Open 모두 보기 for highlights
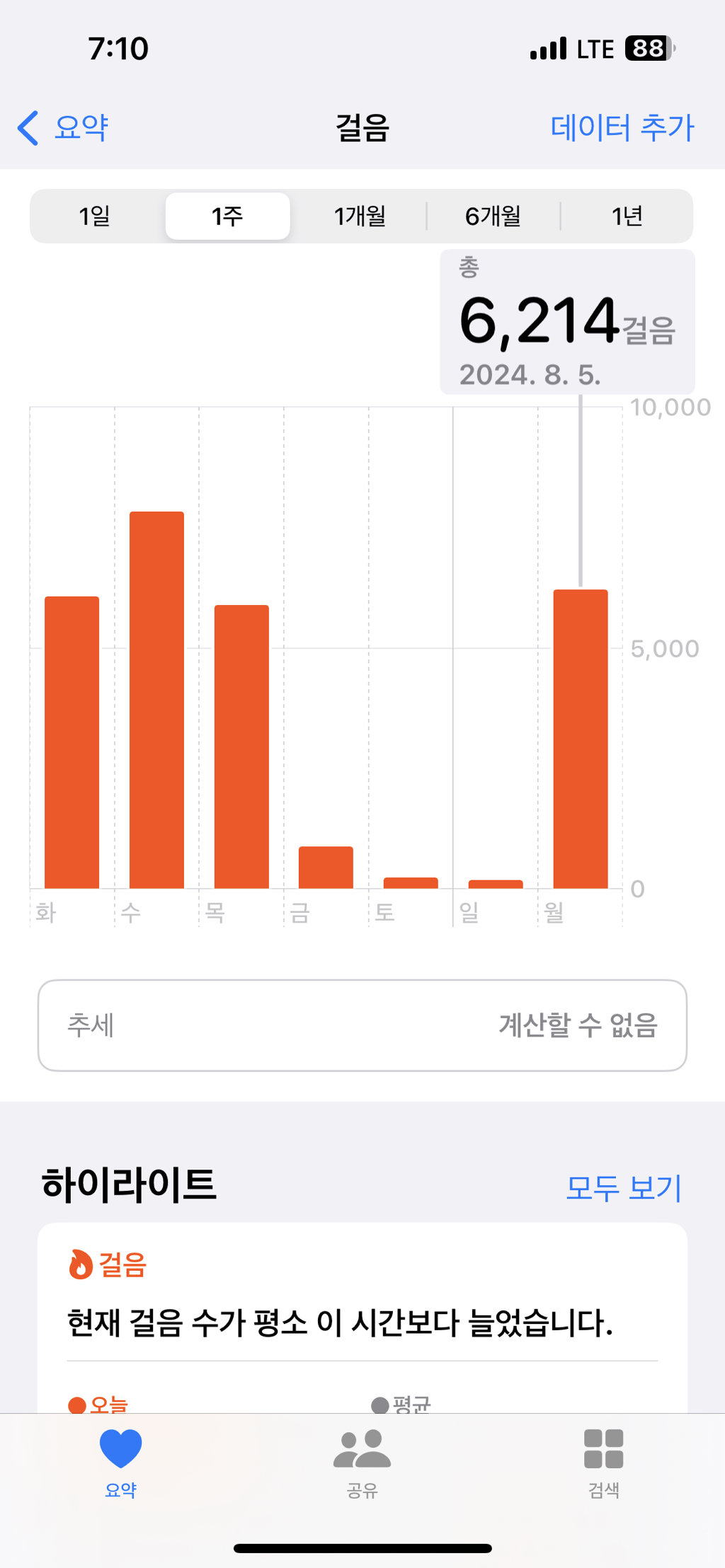Screen dimensions: 725x1568 click(x=623, y=1187)
